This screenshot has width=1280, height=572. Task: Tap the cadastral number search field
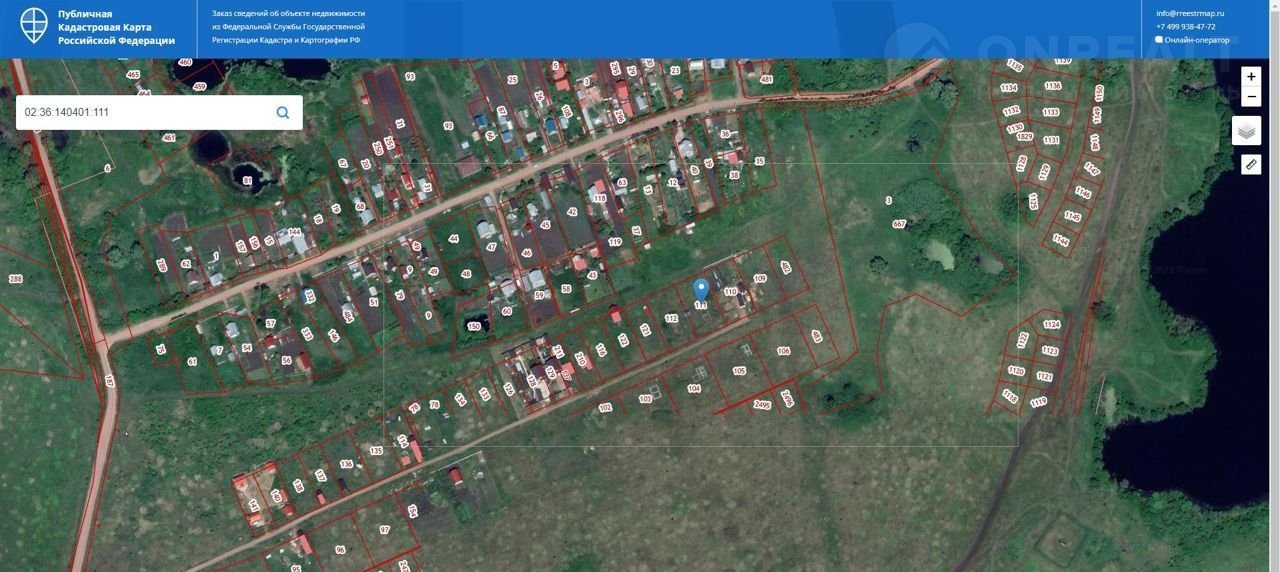(x=145, y=112)
